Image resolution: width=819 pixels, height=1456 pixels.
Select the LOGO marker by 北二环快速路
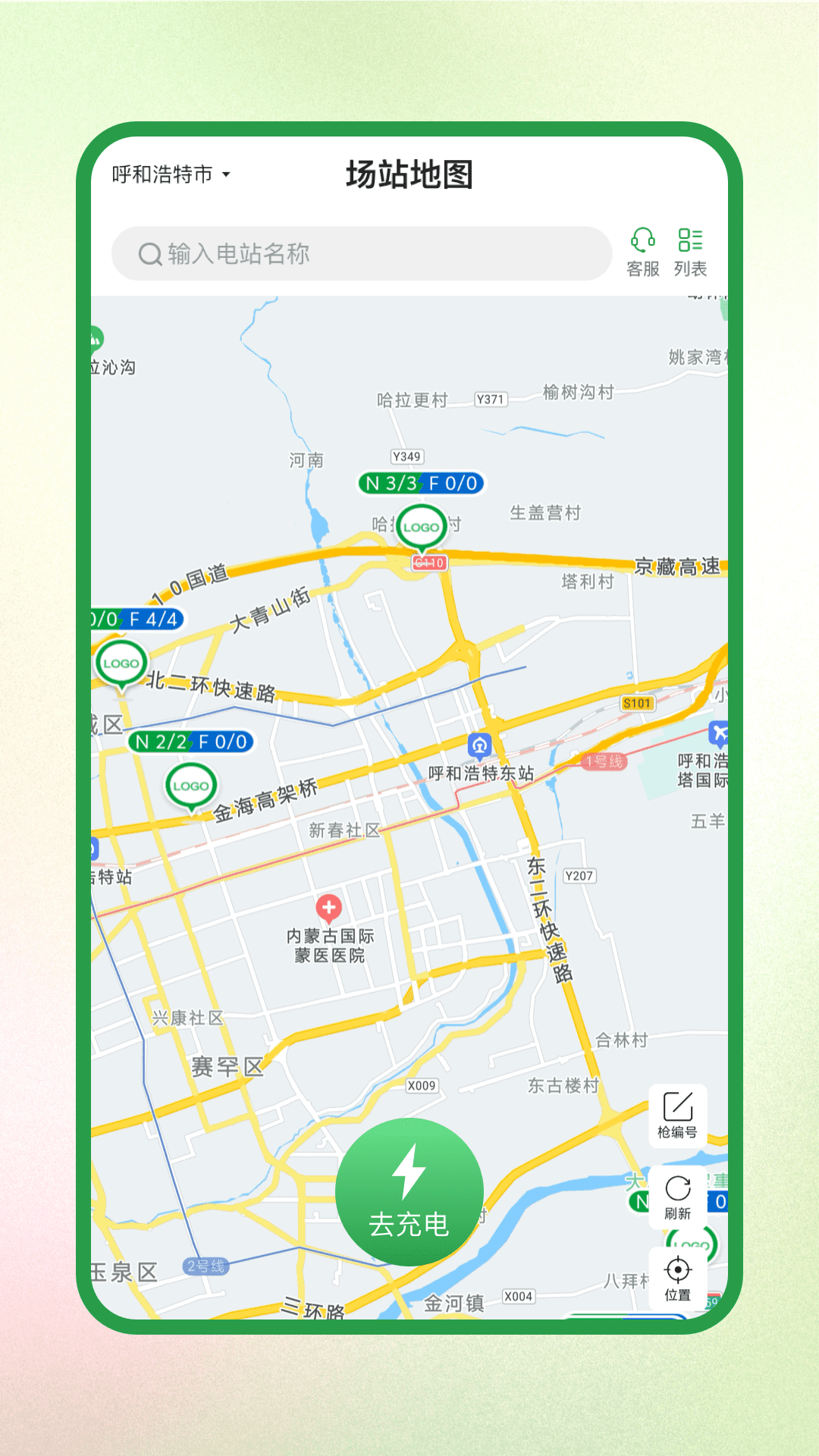coord(120,661)
